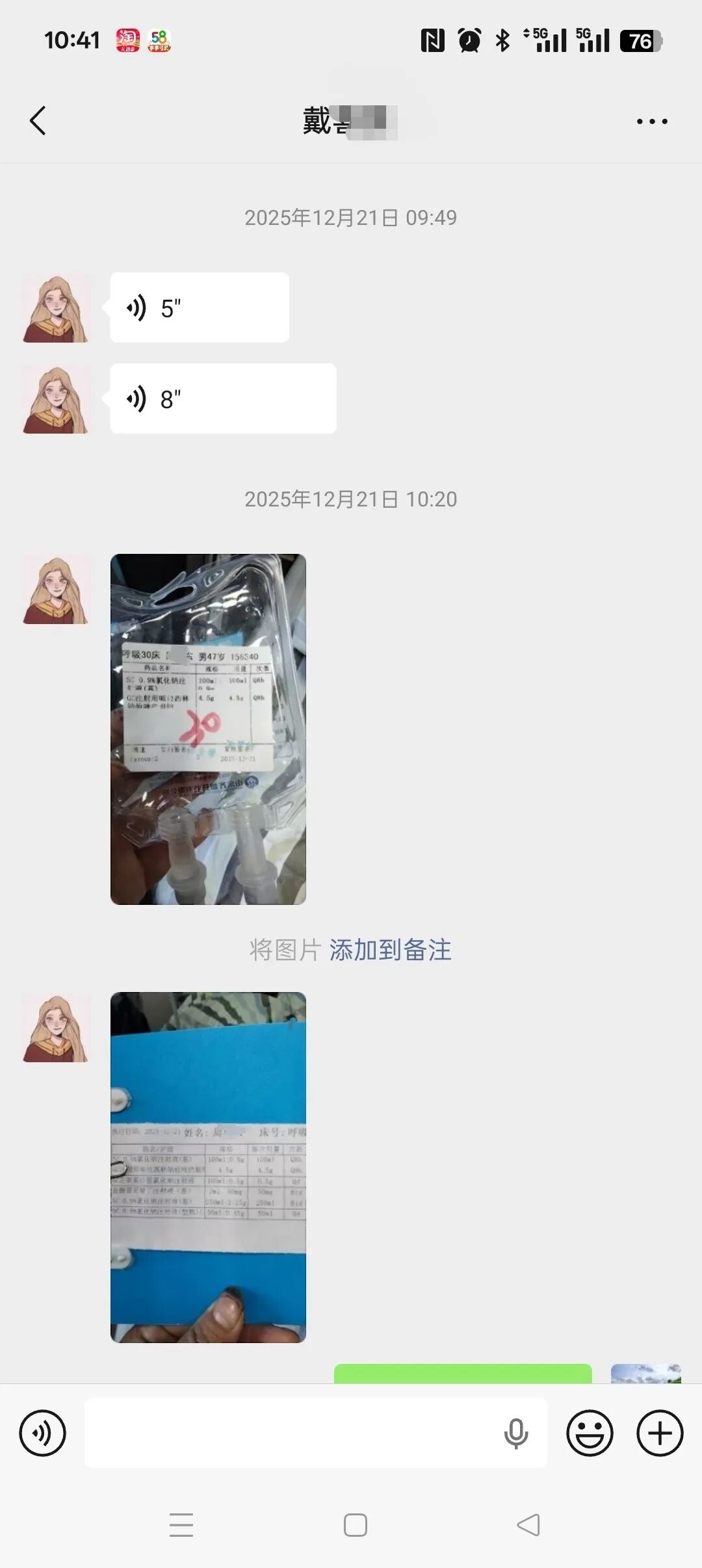Viewport: 702px width, 1568px height.
Task: Tap the contact name 戴 in the title bar
Action: pos(351,121)
